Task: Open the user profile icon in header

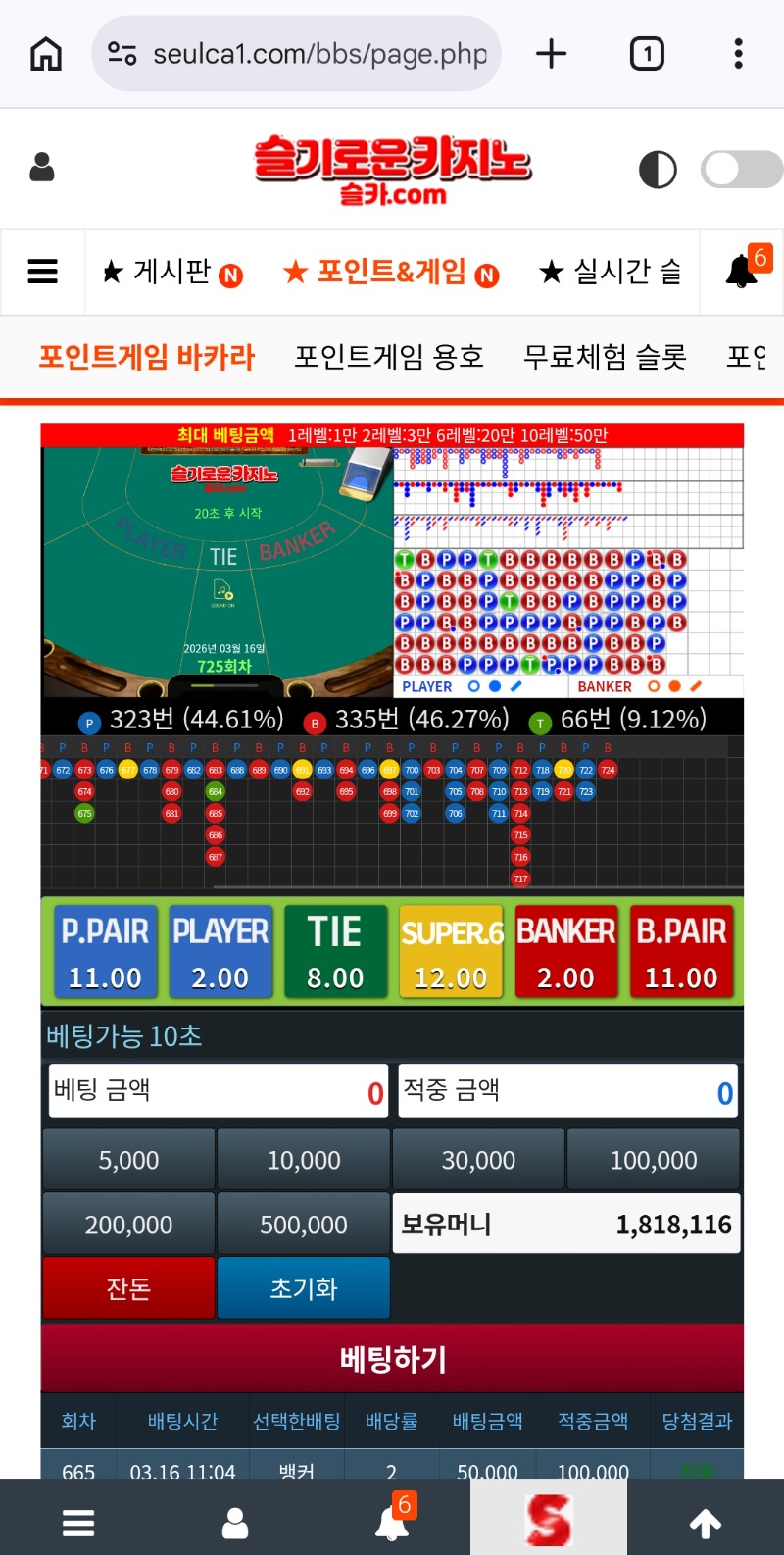Action: point(42,168)
